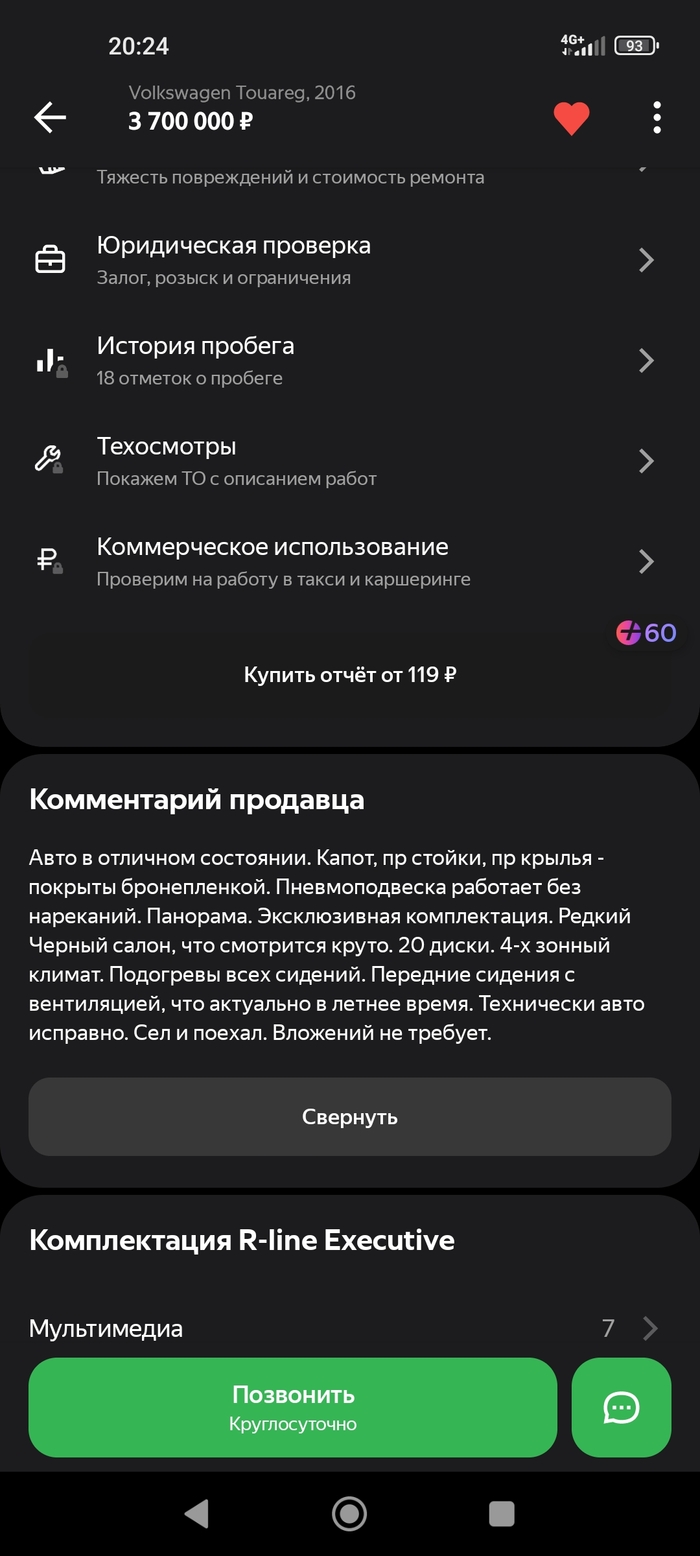
Task: Open Юридическая проверка row
Action: tap(350, 260)
